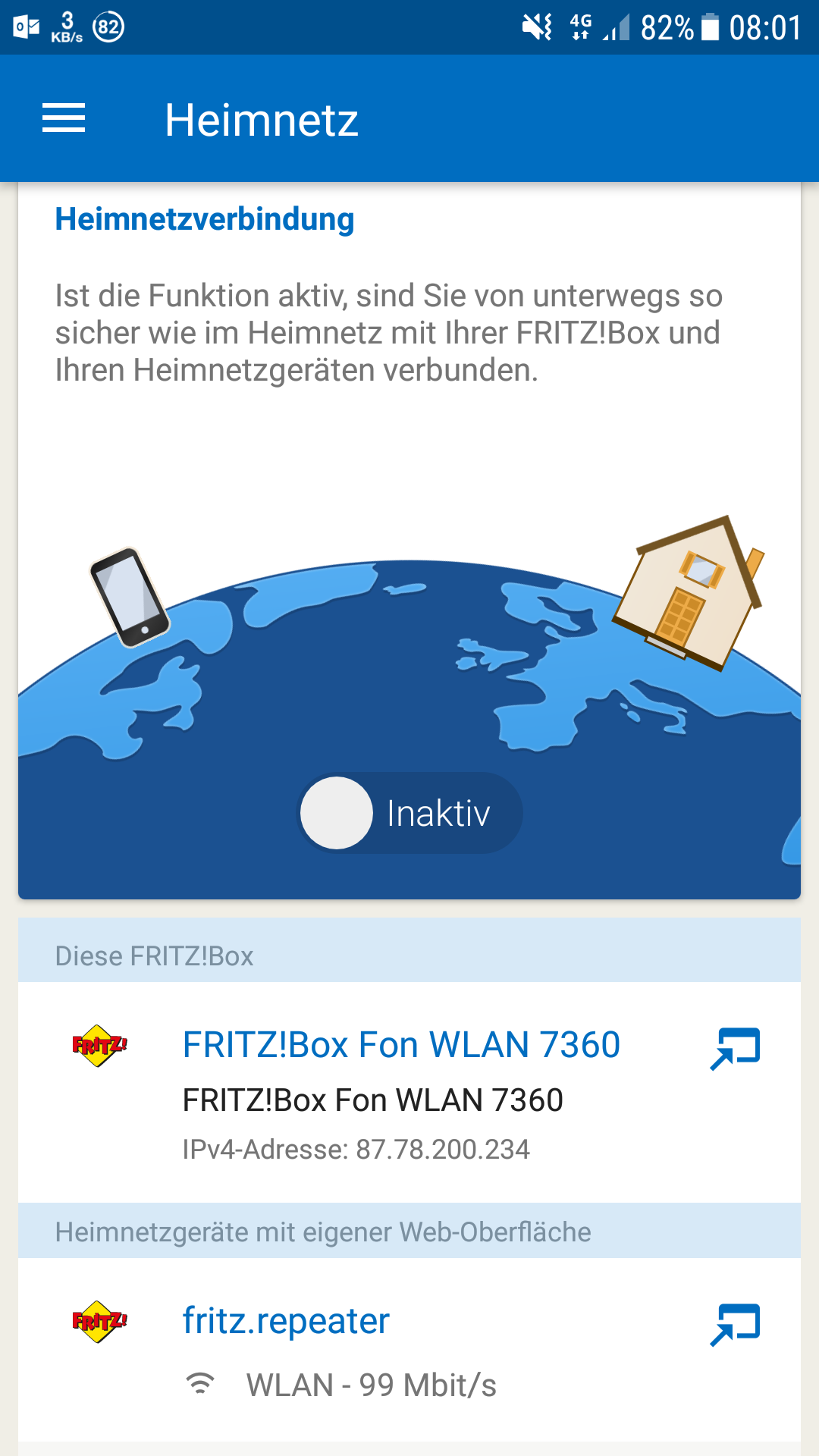Viewport: 819px width, 1456px height.
Task: Toggle the Inaktiv home network connection switch
Action: coord(409,813)
